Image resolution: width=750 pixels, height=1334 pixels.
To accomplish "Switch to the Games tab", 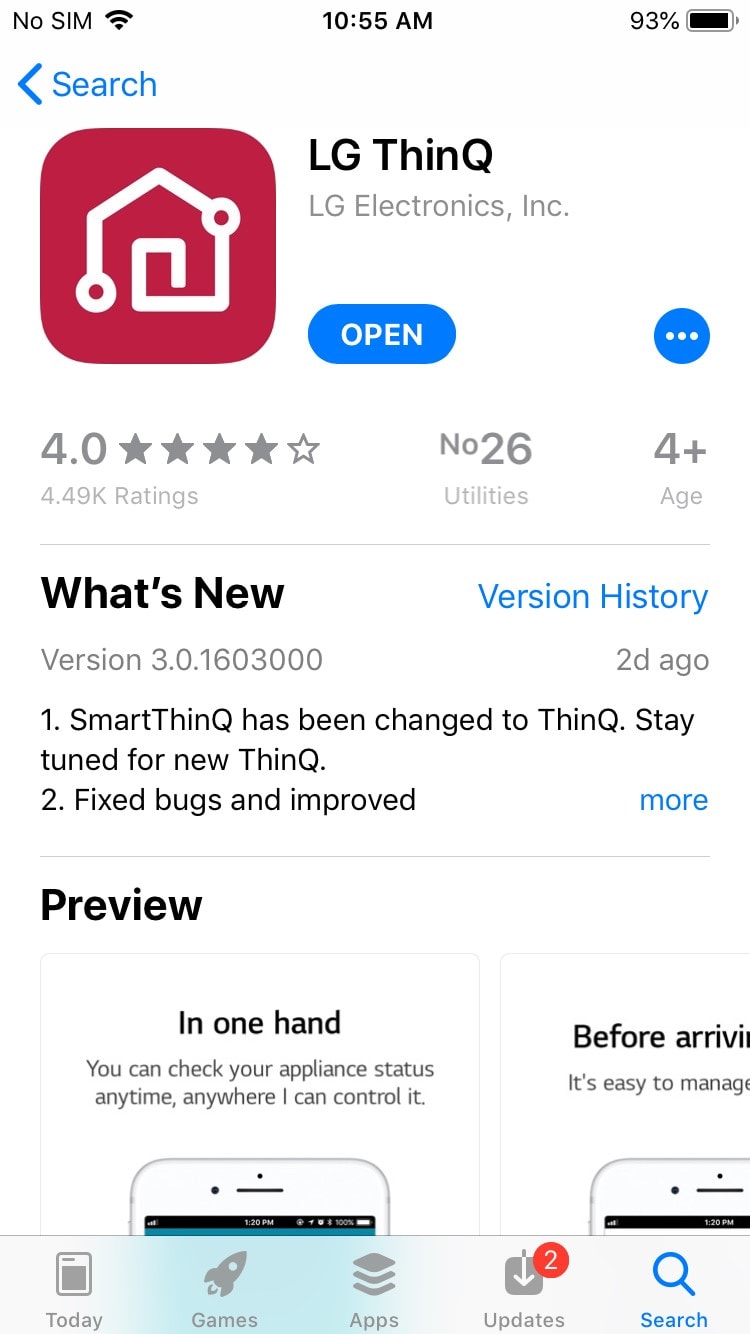I will pos(224,1290).
